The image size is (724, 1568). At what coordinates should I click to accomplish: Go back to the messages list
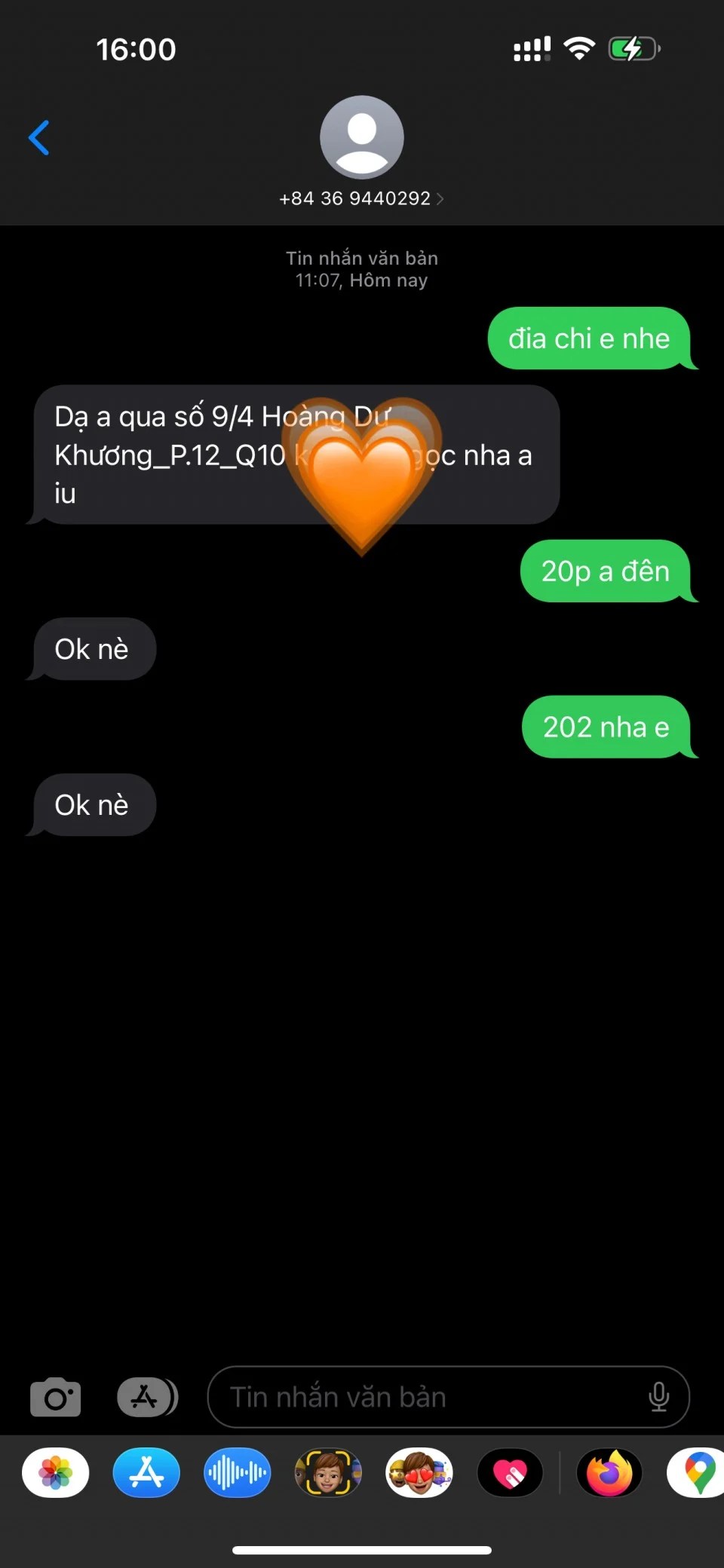point(39,138)
